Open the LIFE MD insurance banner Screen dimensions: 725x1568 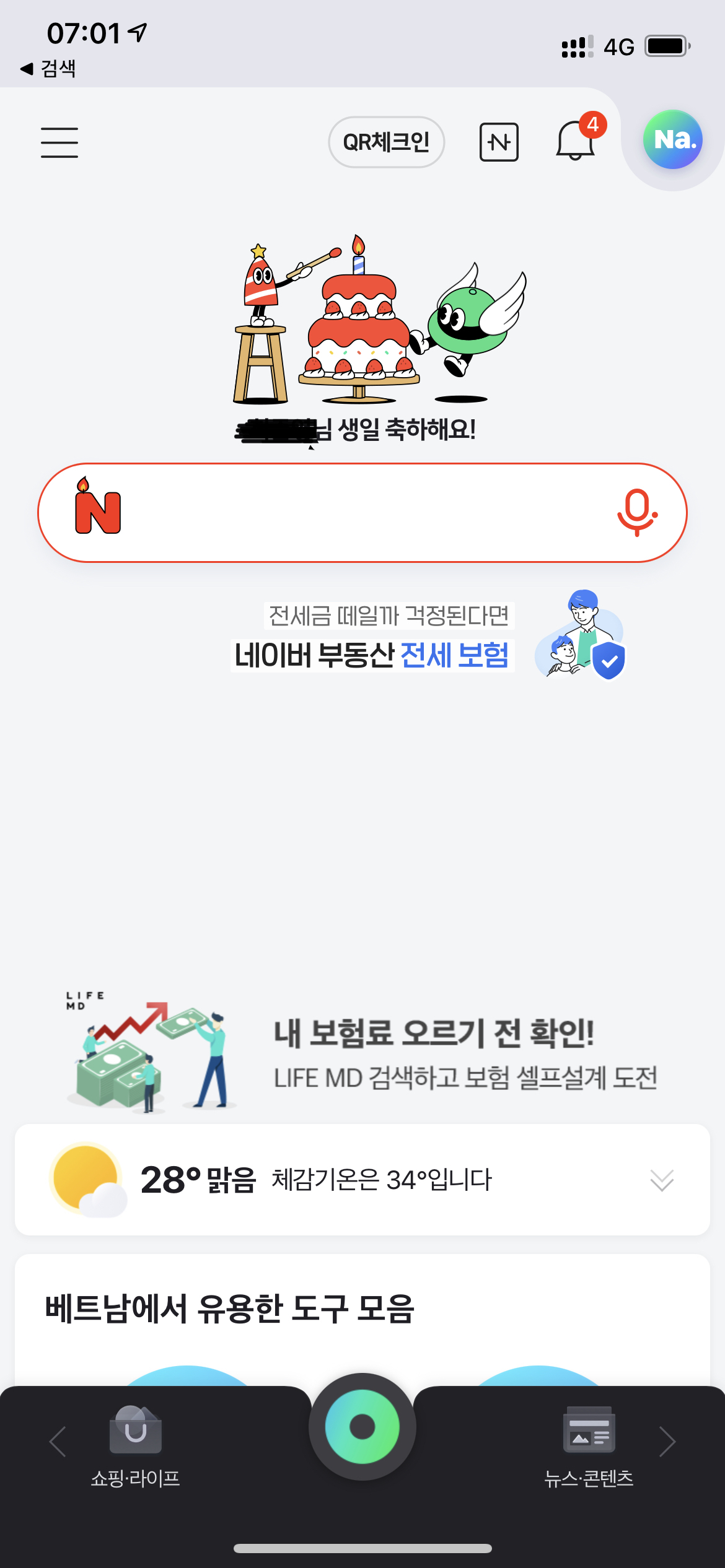click(362, 1053)
